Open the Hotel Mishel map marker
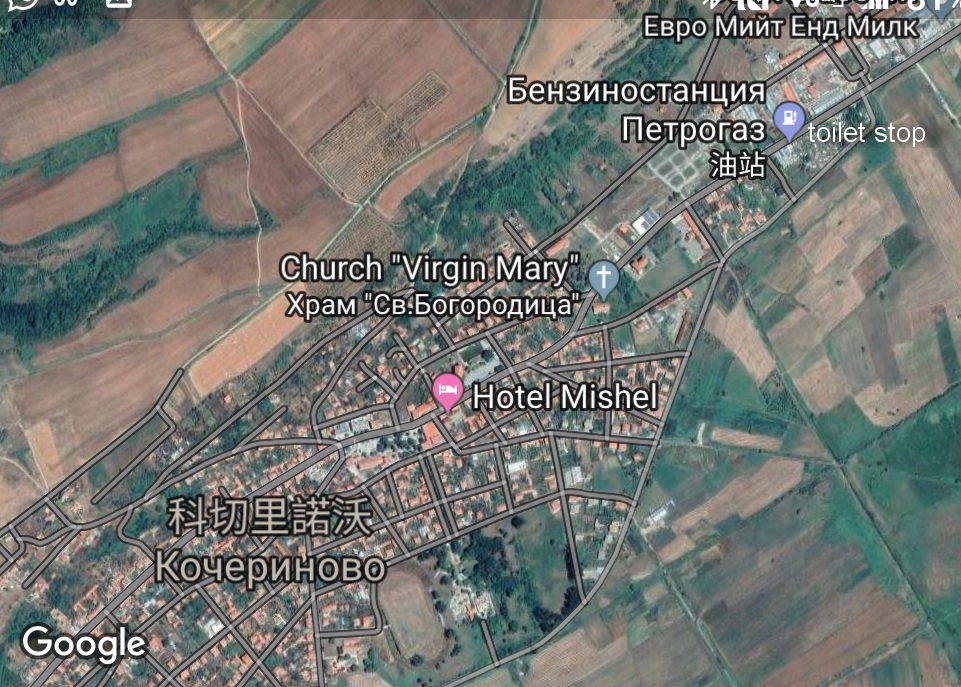Screen dimensions: 961x687 tap(447, 391)
